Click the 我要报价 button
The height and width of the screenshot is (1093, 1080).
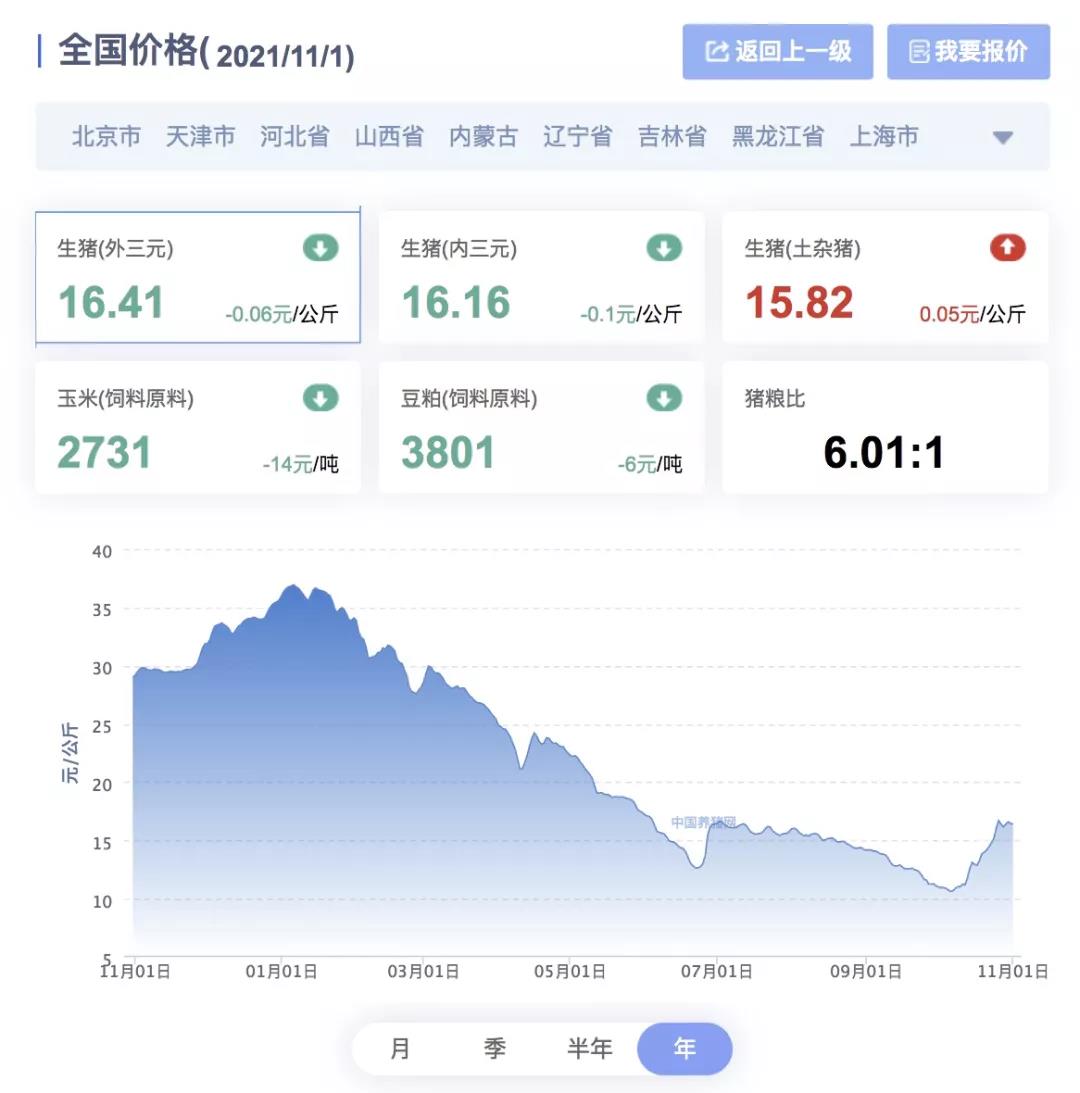tap(968, 51)
